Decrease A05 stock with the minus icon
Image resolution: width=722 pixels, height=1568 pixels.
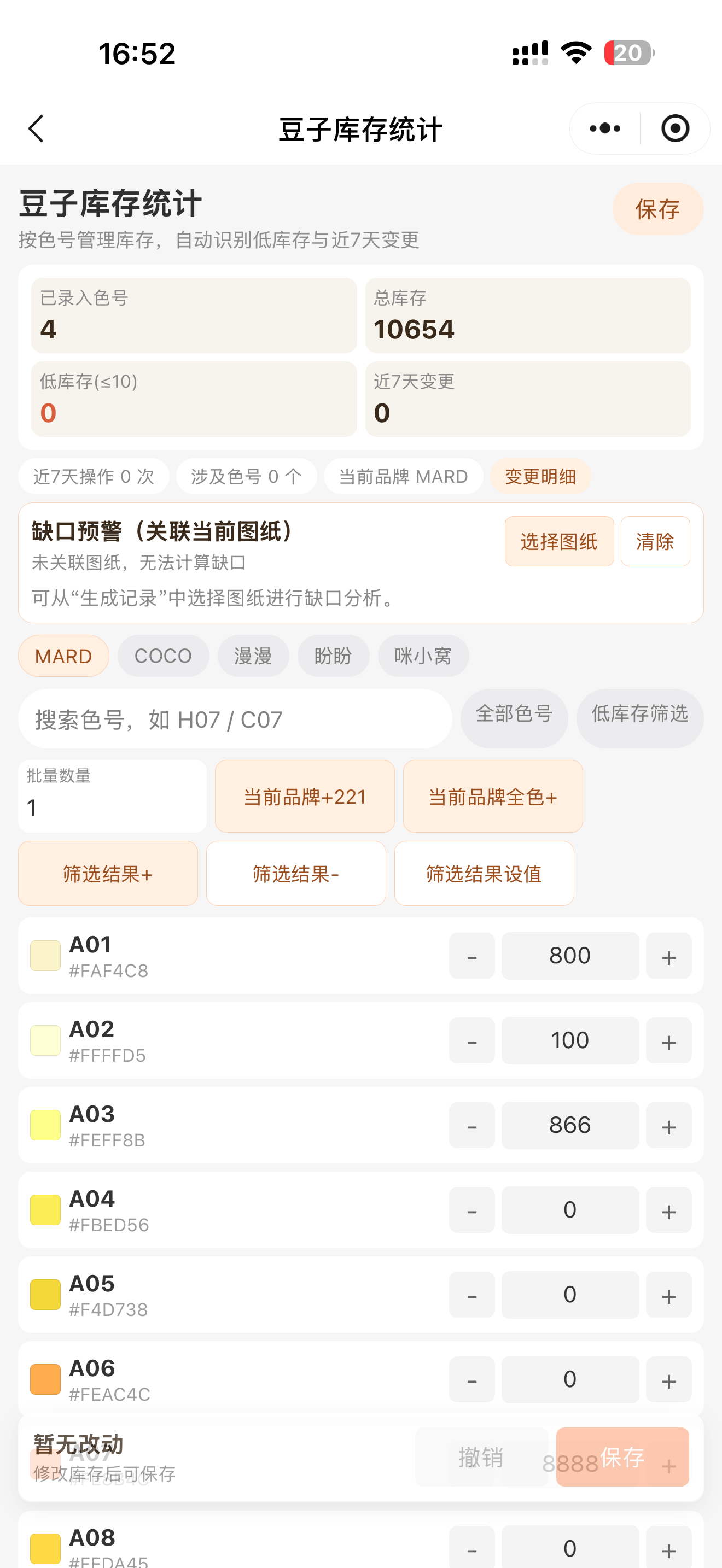(472, 1295)
